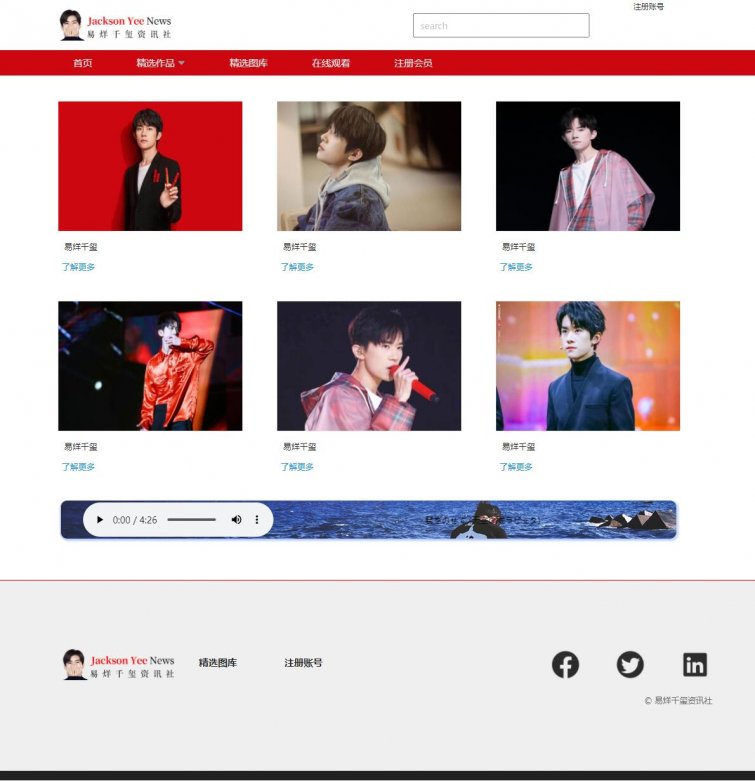755x781 pixels.
Task: Open 了解更多 under the red shirt stage photo
Action: pyautogui.click(x=78, y=467)
